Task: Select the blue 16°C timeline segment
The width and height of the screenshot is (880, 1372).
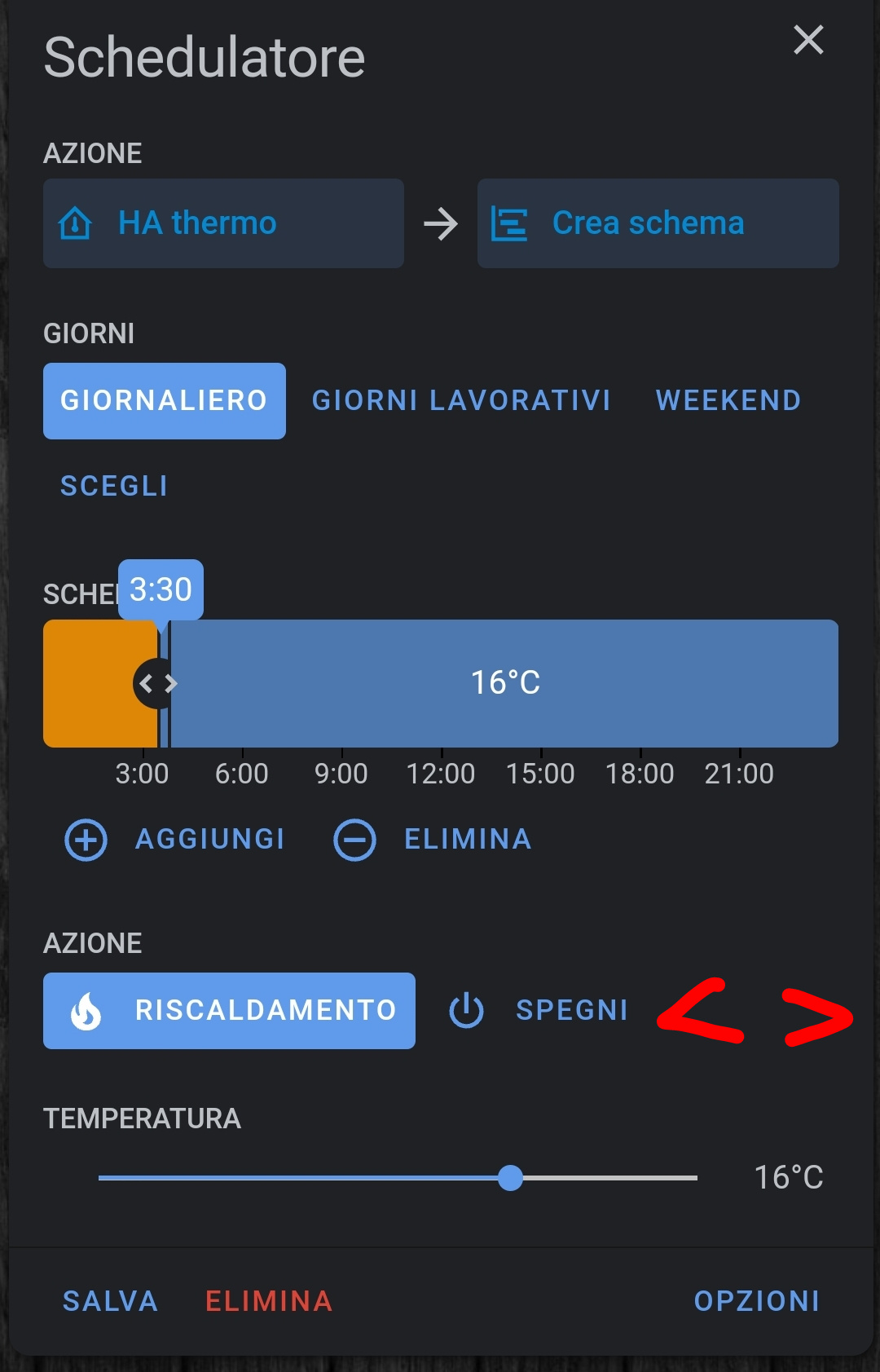Action: coord(505,683)
